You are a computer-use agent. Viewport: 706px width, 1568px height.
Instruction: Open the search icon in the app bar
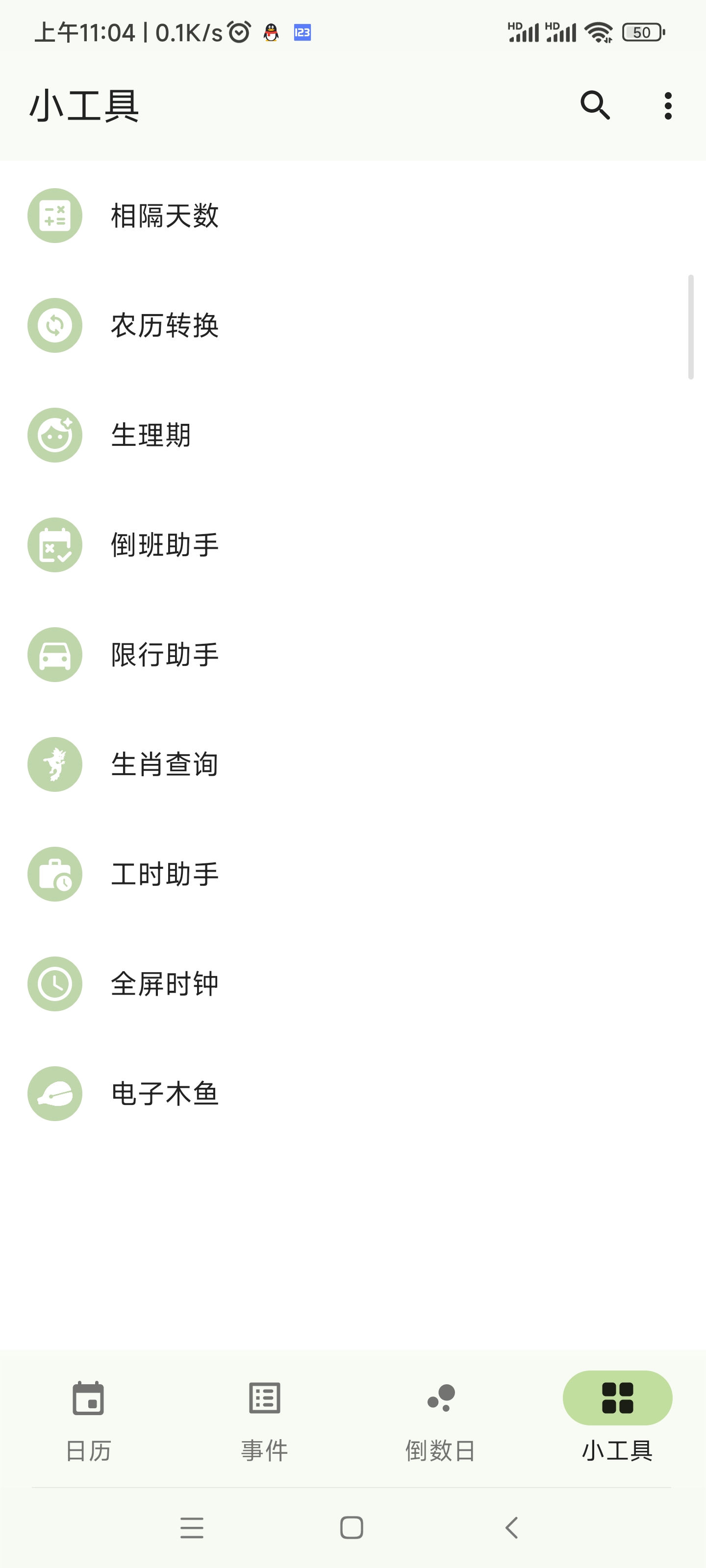(595, 106)
